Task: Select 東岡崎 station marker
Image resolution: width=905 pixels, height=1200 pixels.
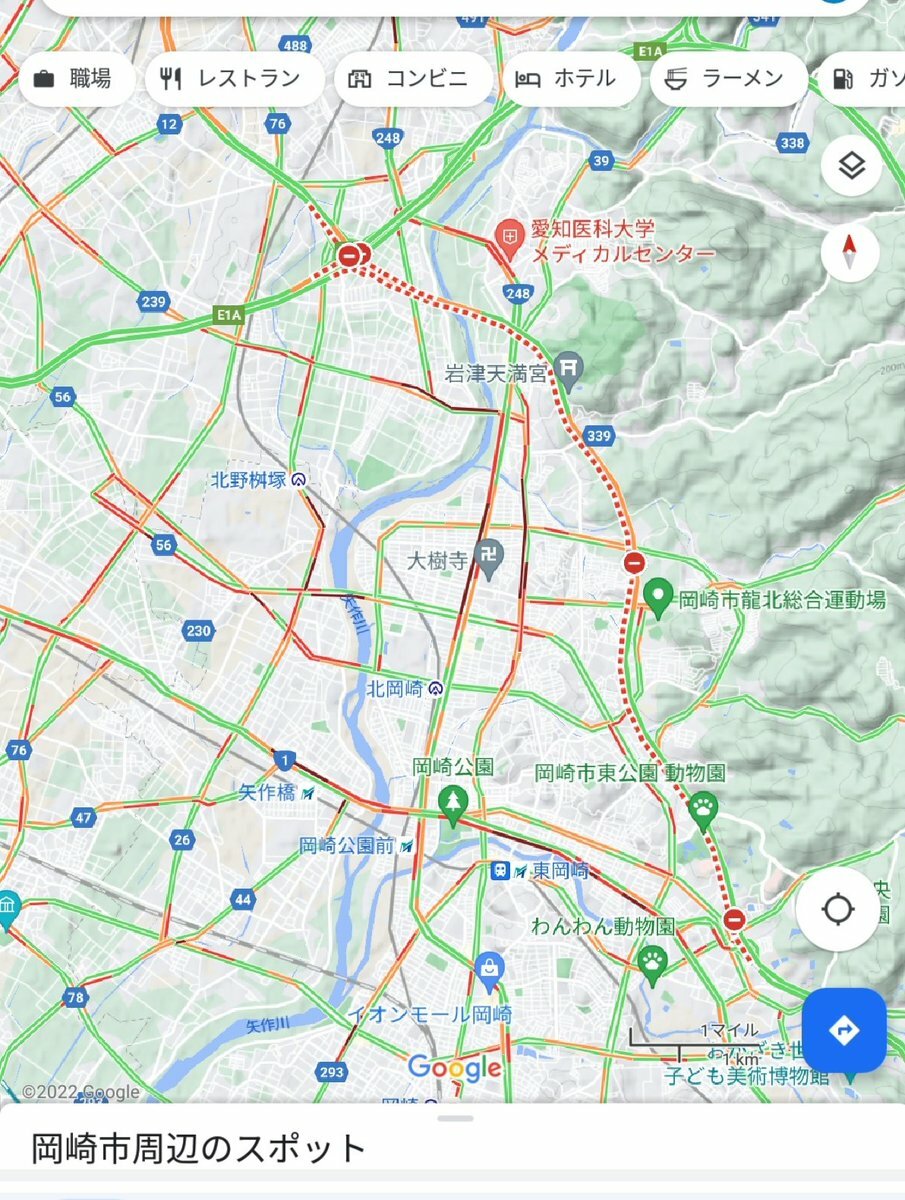Action: click(x=500, y=871)
